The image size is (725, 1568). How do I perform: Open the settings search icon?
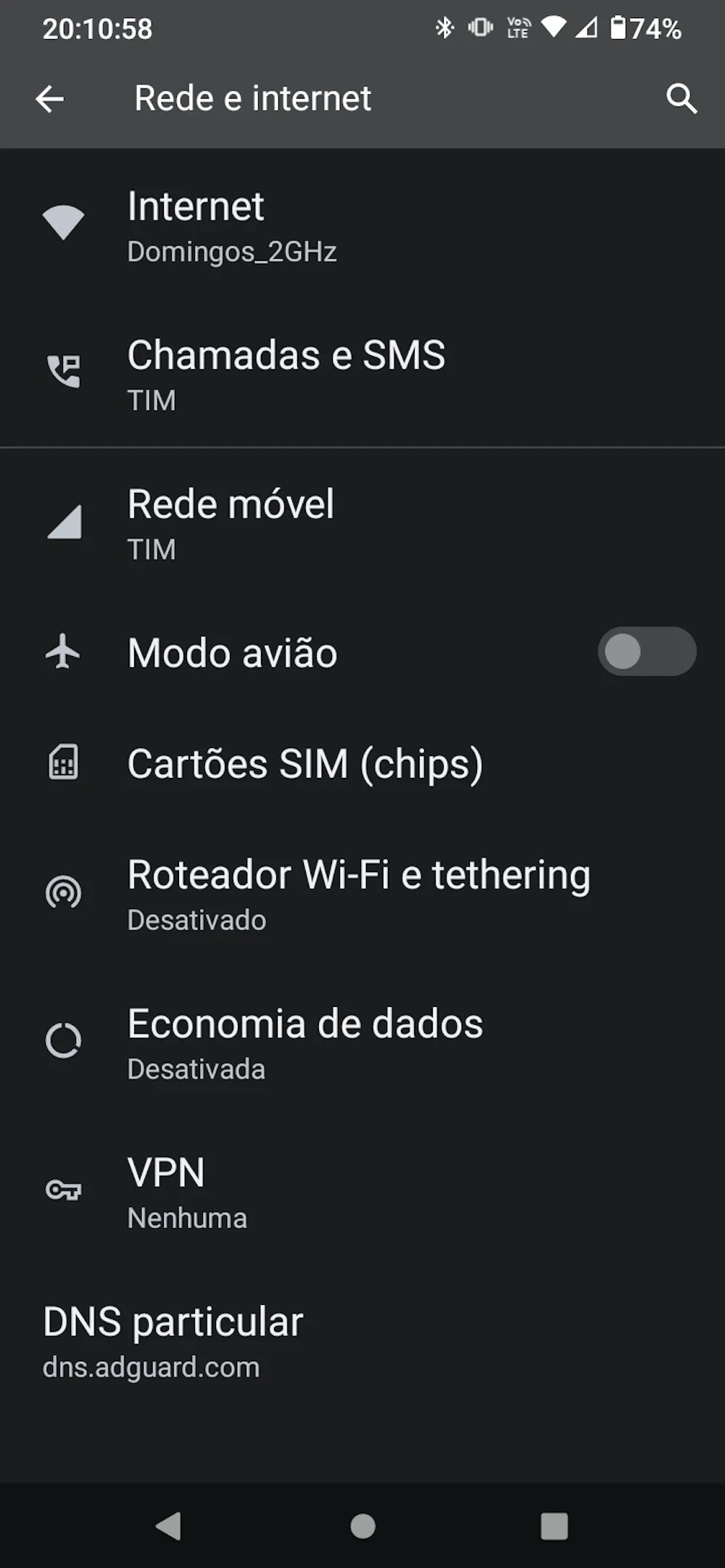681,99
